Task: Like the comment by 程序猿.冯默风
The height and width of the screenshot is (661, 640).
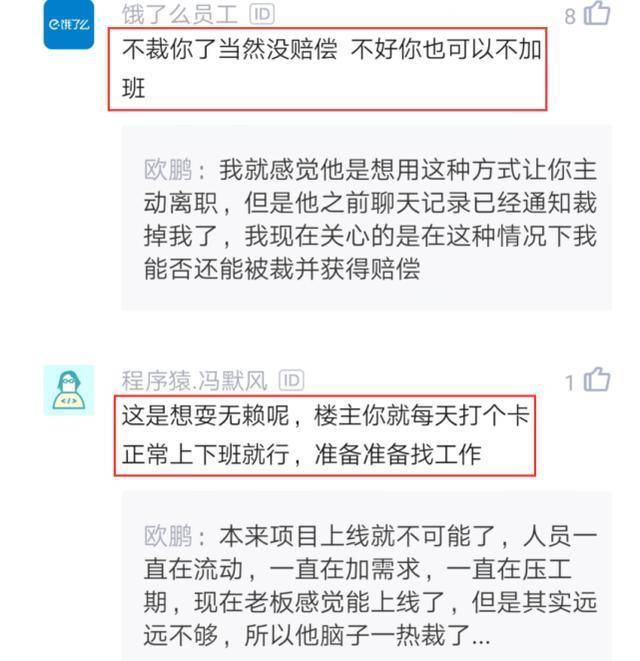Action: pyautogui.click(x=597, y=381)
